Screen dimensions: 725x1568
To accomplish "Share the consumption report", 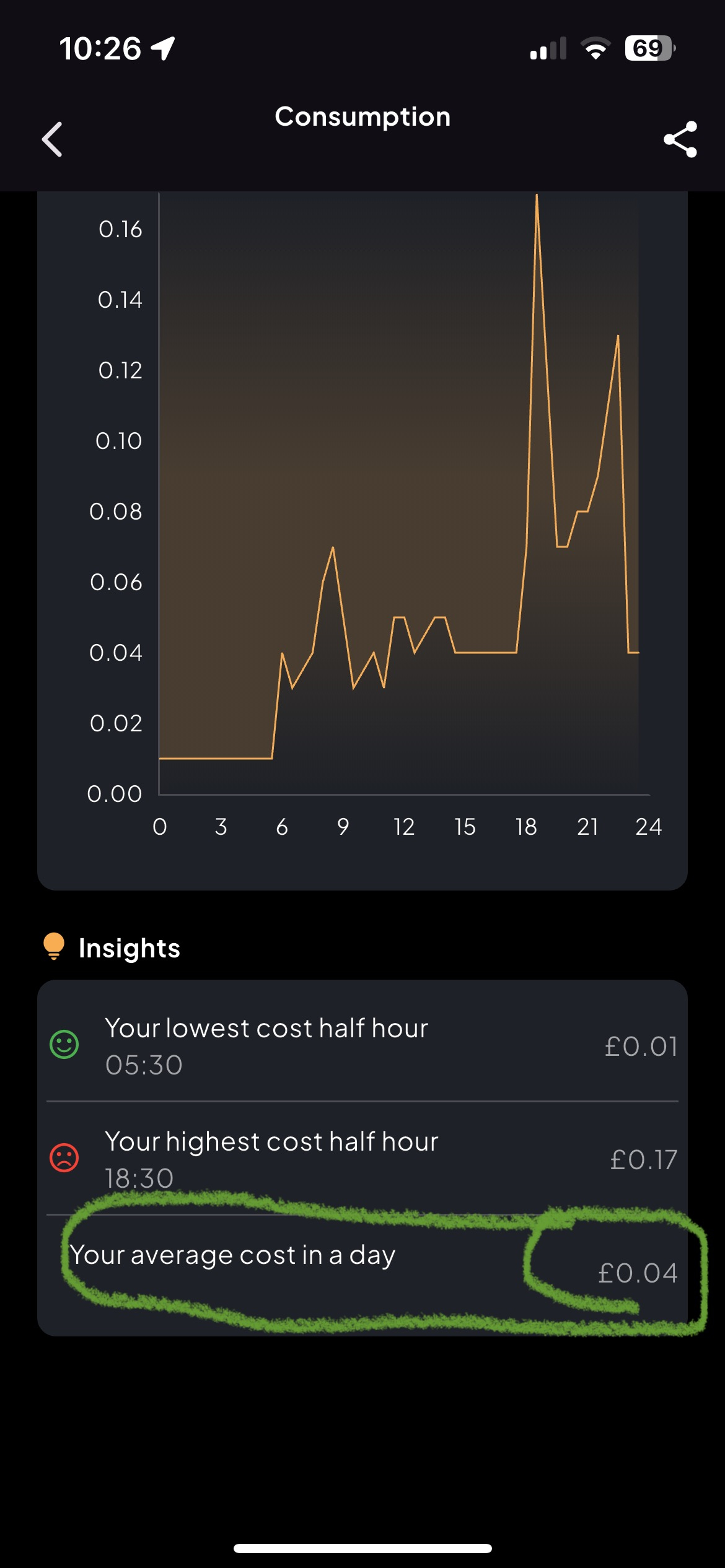I will click(680, 139).
